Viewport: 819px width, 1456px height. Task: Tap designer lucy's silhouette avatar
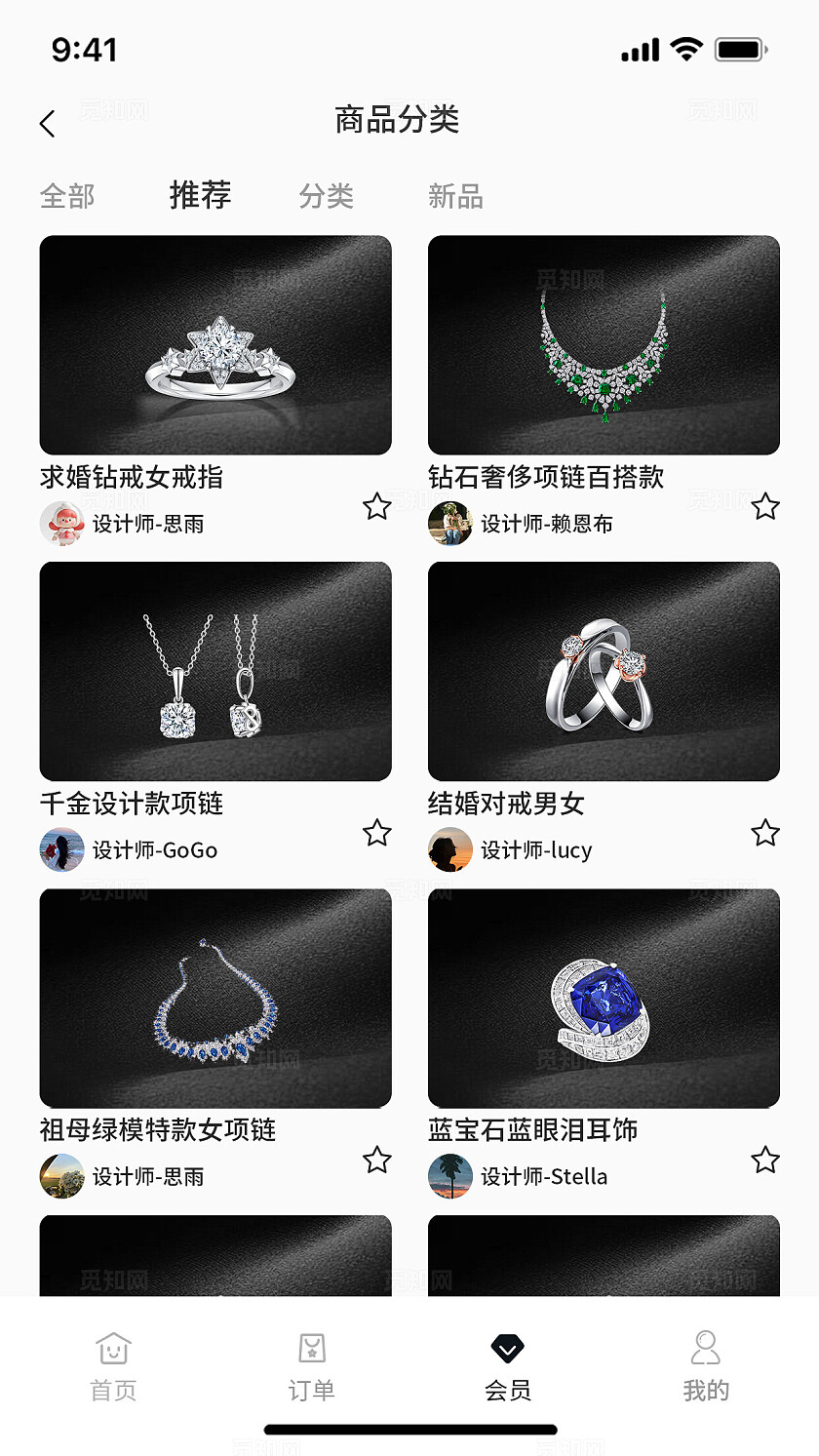pyautogui.click(x=449, y=849)
